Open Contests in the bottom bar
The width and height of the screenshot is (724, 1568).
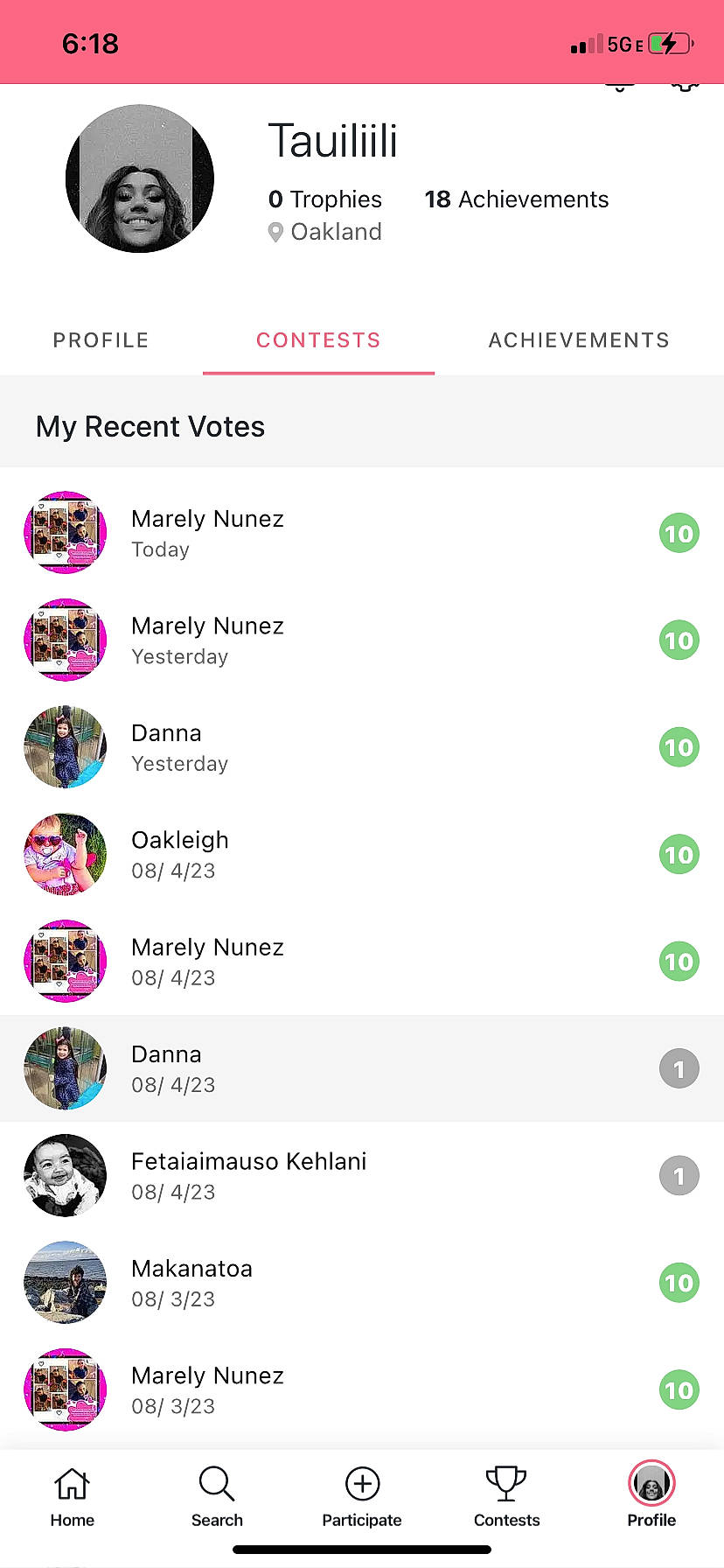click(506, 1496)
